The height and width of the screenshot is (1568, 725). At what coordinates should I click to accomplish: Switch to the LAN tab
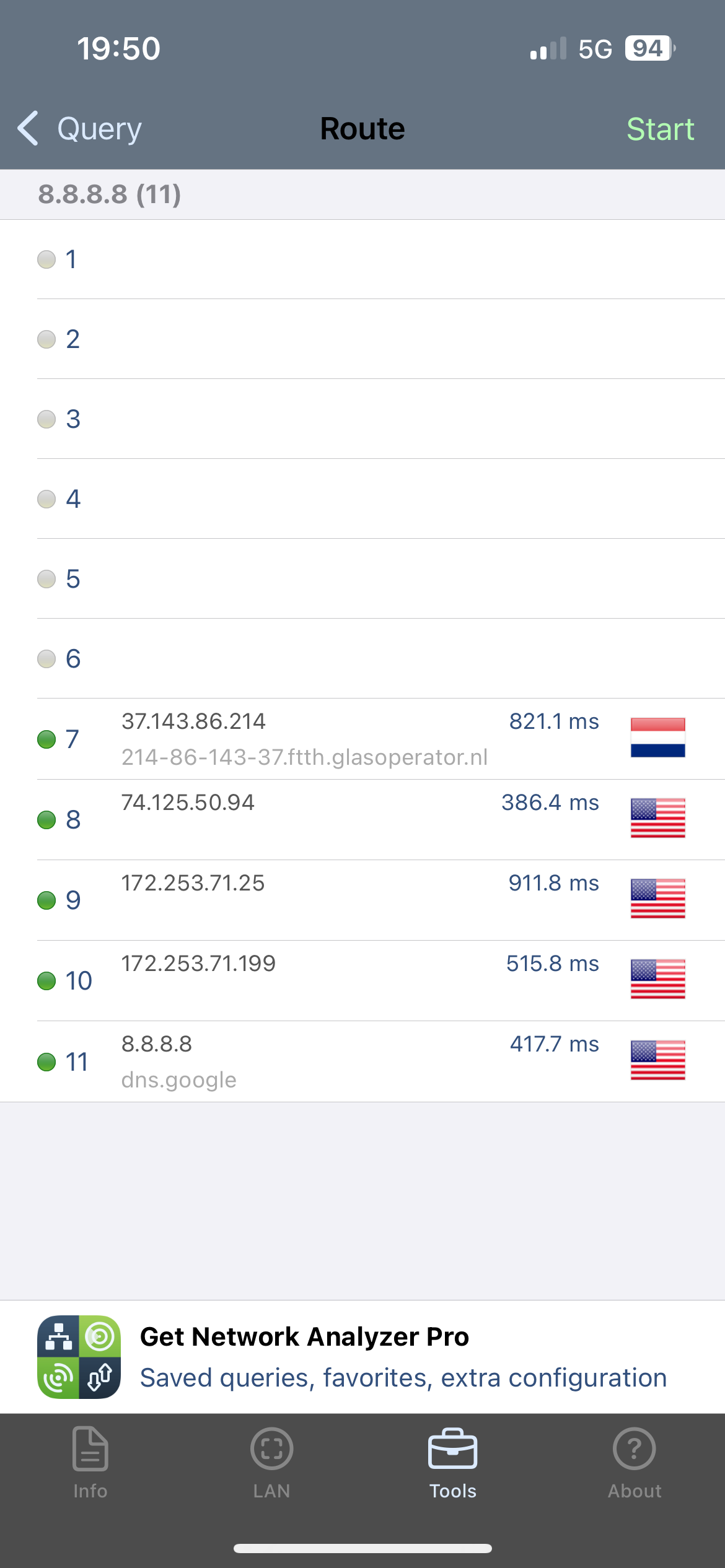[x=271, y=1463]
